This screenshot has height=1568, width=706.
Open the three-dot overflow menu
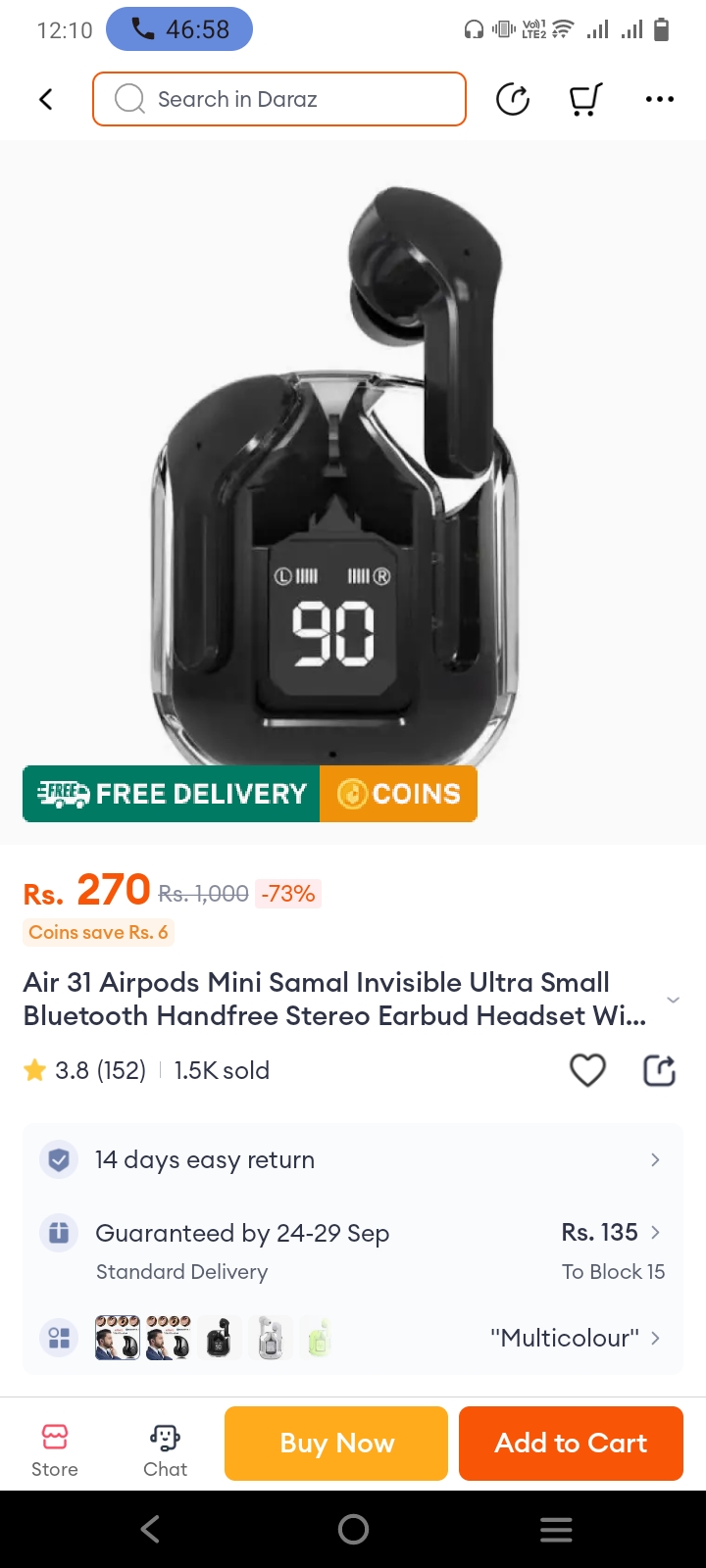coord(659,99)
